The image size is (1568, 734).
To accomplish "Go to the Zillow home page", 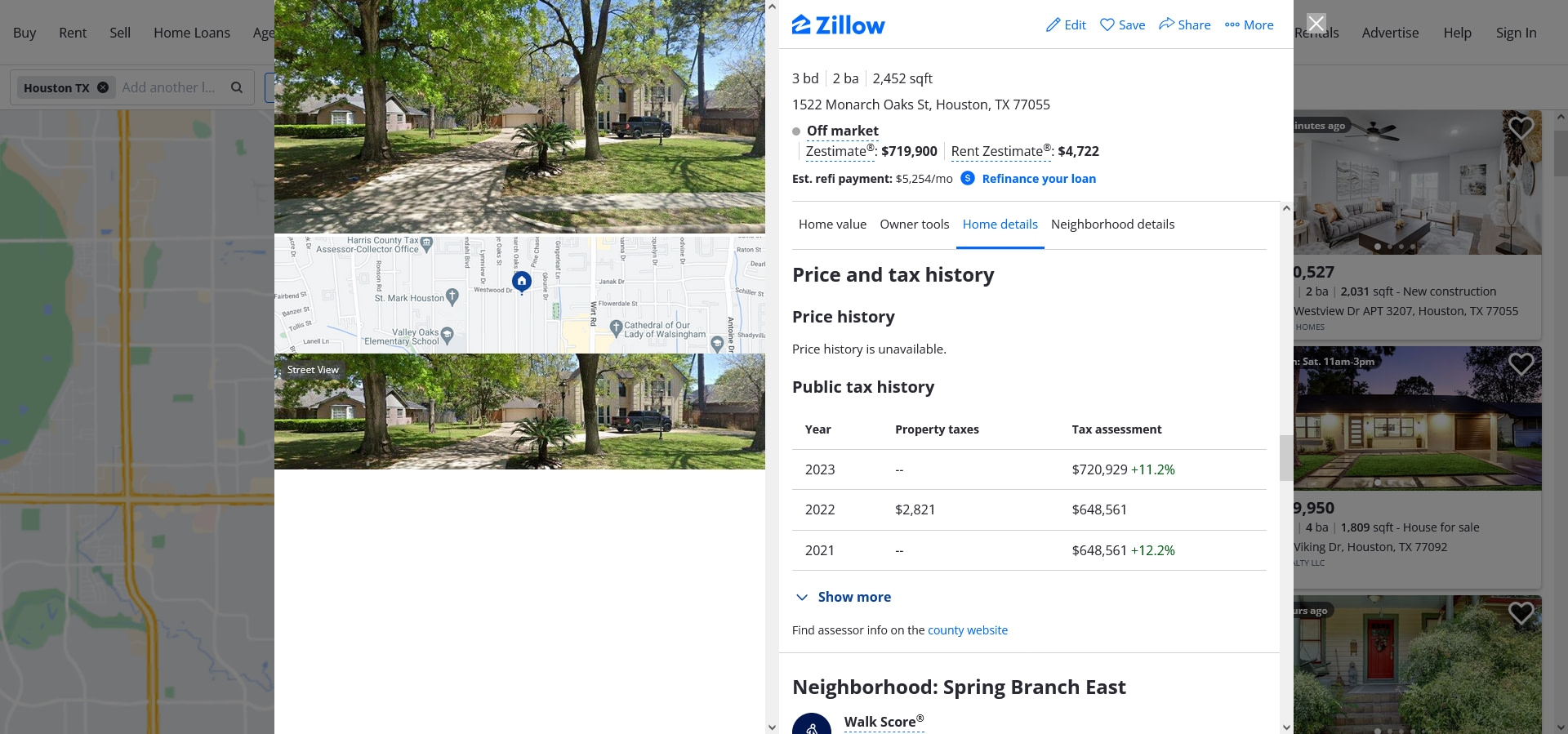I will (x=838, y=25).
